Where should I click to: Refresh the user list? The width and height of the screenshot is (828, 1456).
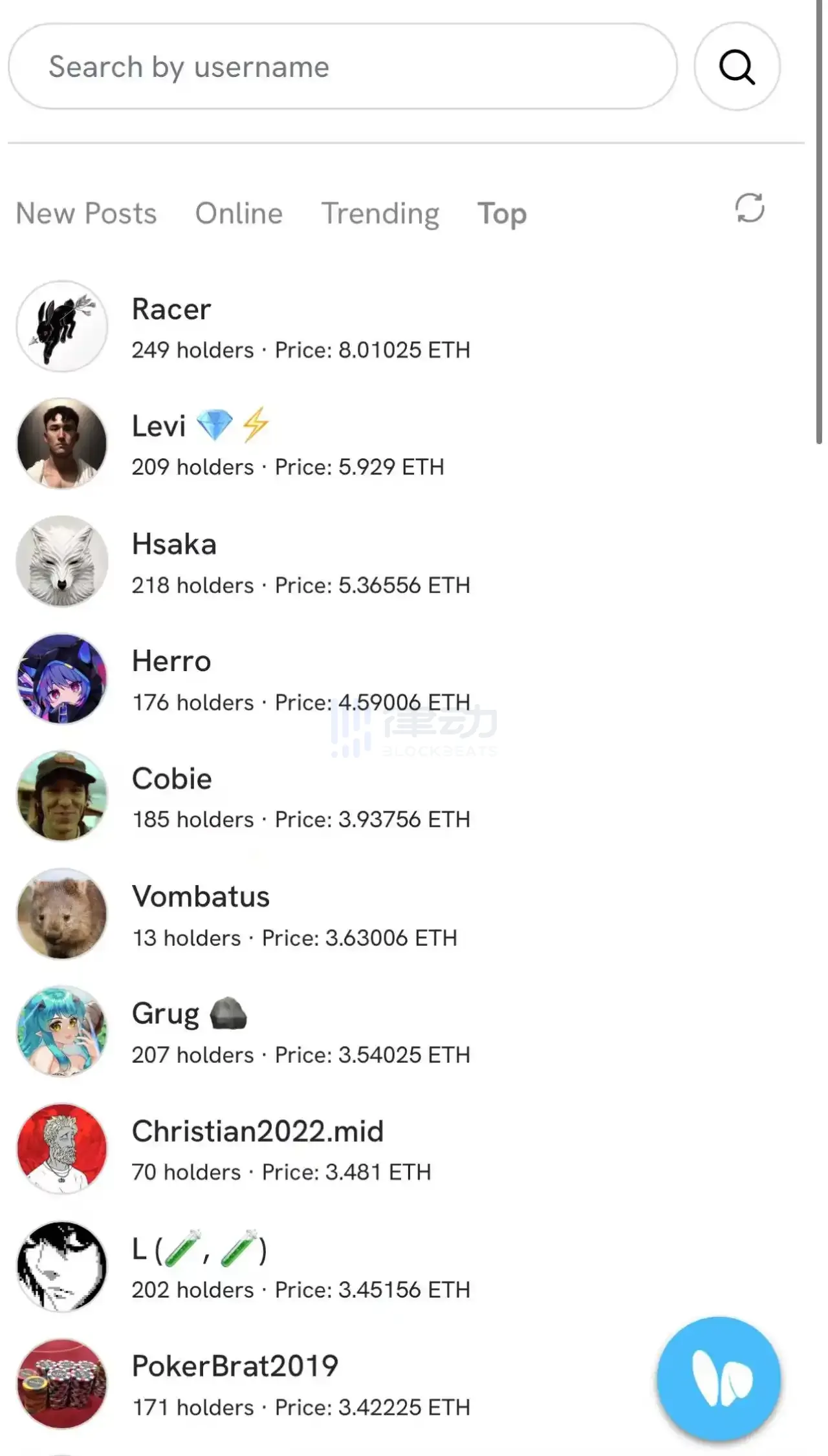coord(750,208)
